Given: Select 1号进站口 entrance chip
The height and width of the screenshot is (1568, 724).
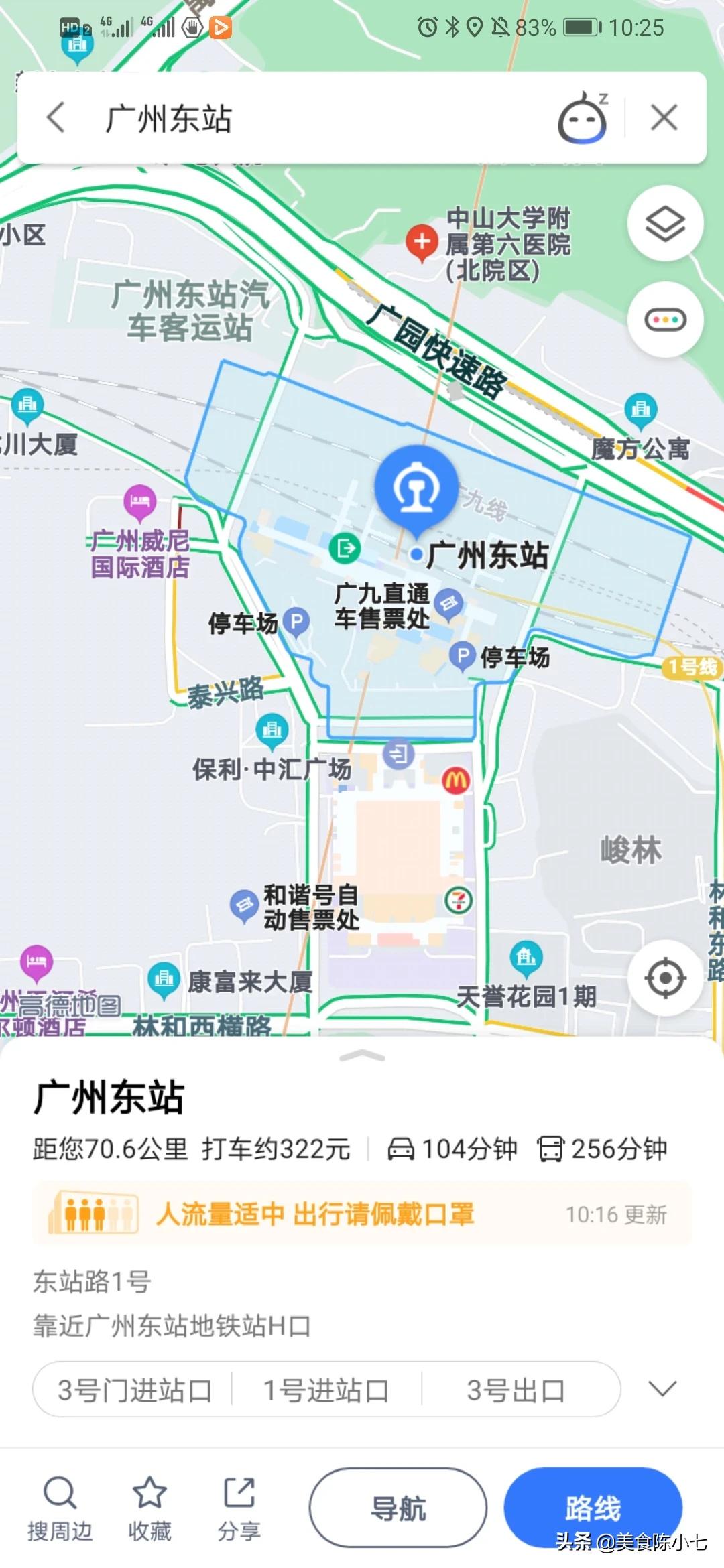Looking at the screenshot, I should pyautogui.click(x=326, y=1390).
